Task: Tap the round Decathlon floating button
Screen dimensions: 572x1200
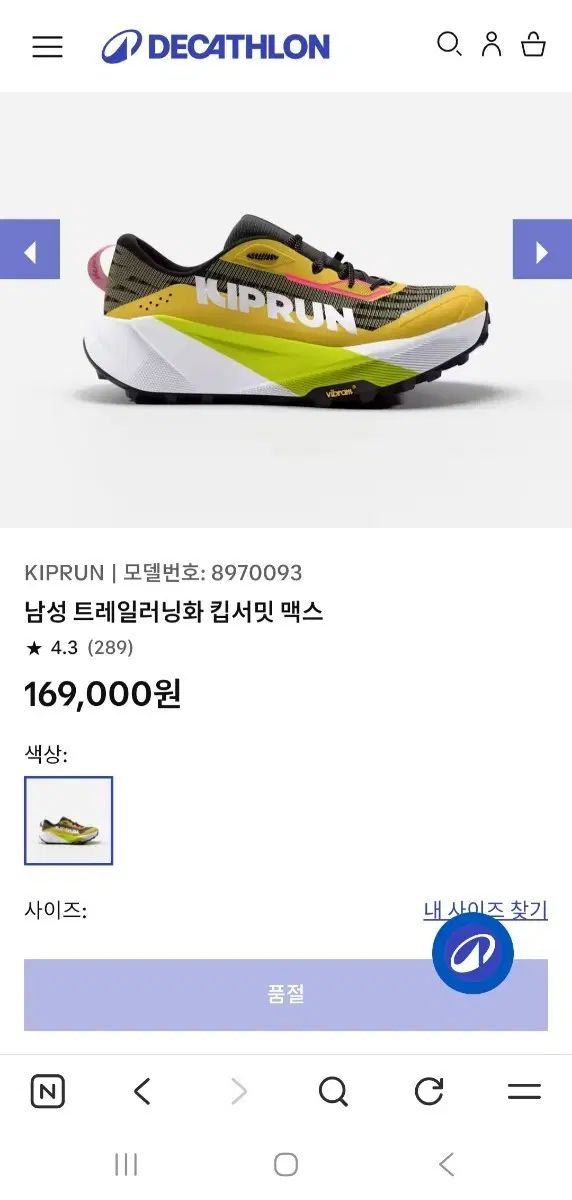Action: click(473, 953)
